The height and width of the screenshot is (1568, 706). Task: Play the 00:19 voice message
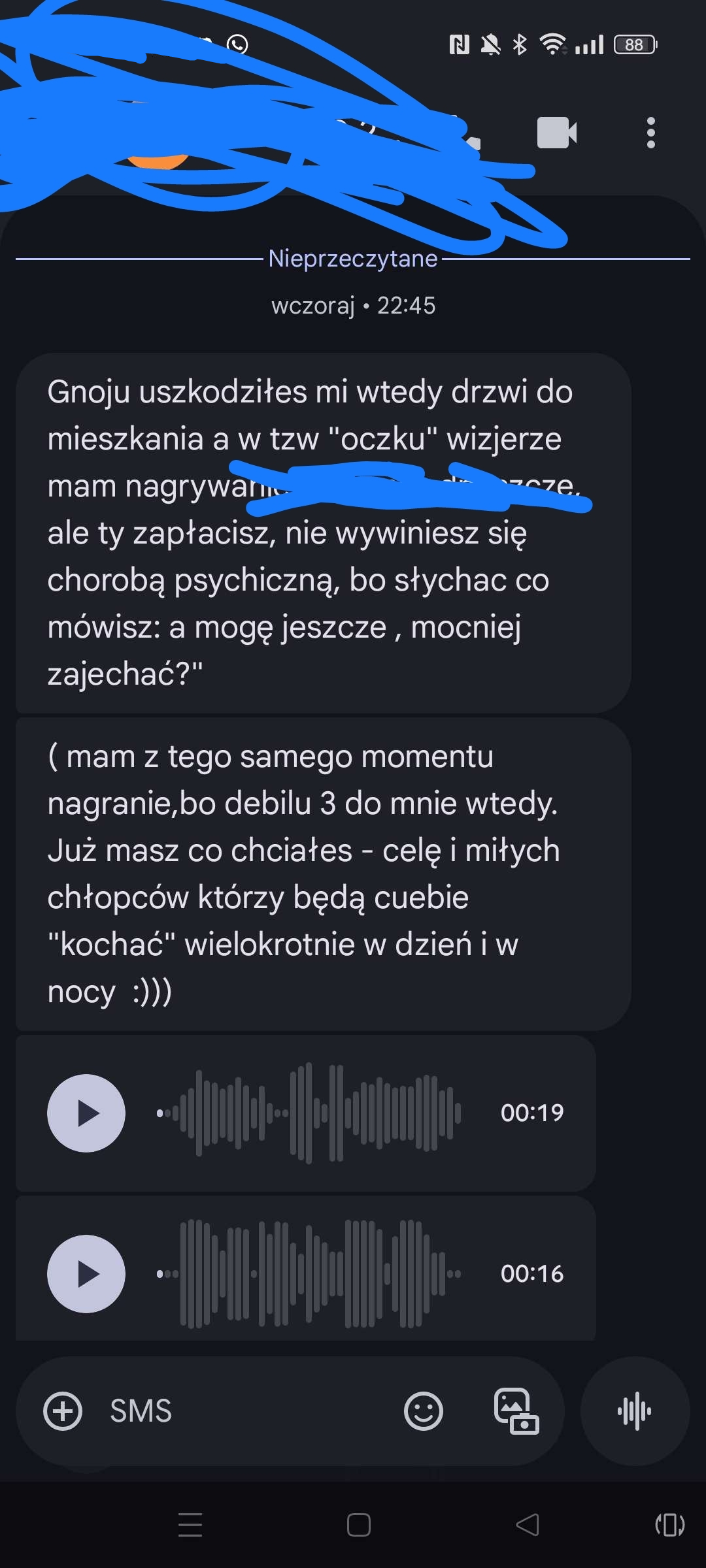[86, 1113]
